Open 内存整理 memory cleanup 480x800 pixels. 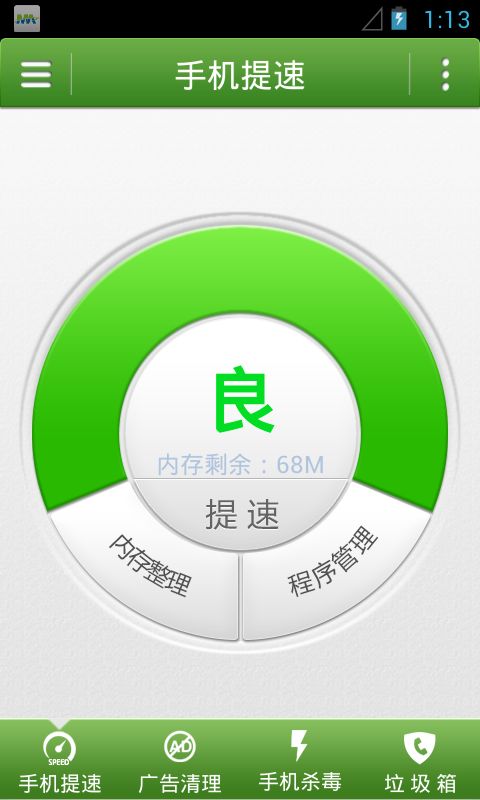point(150,565)
